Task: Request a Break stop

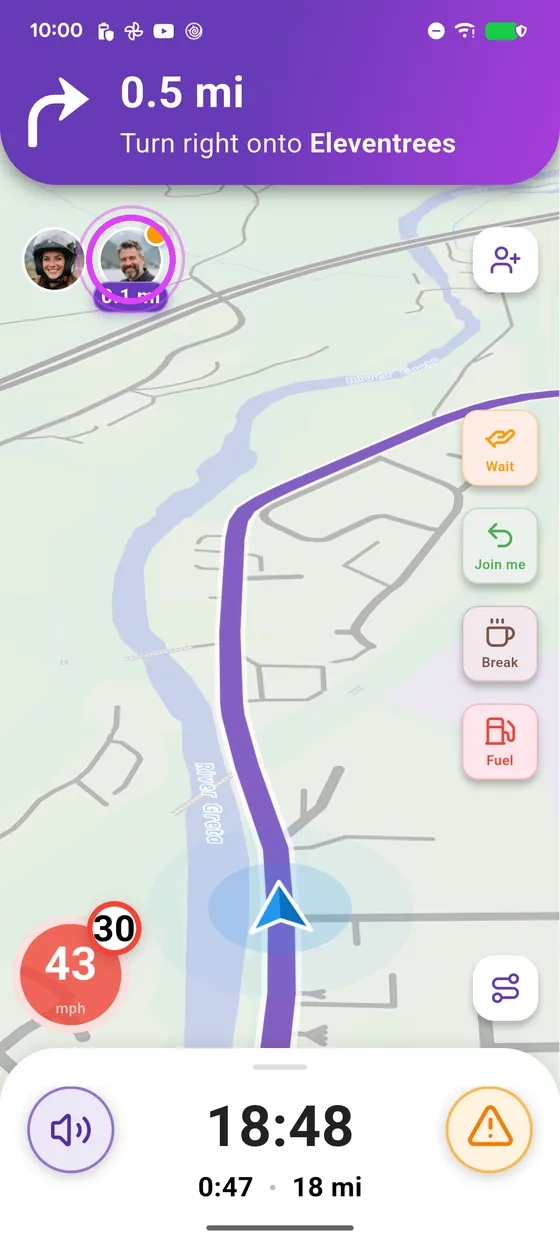Action: tap(500, 644)
